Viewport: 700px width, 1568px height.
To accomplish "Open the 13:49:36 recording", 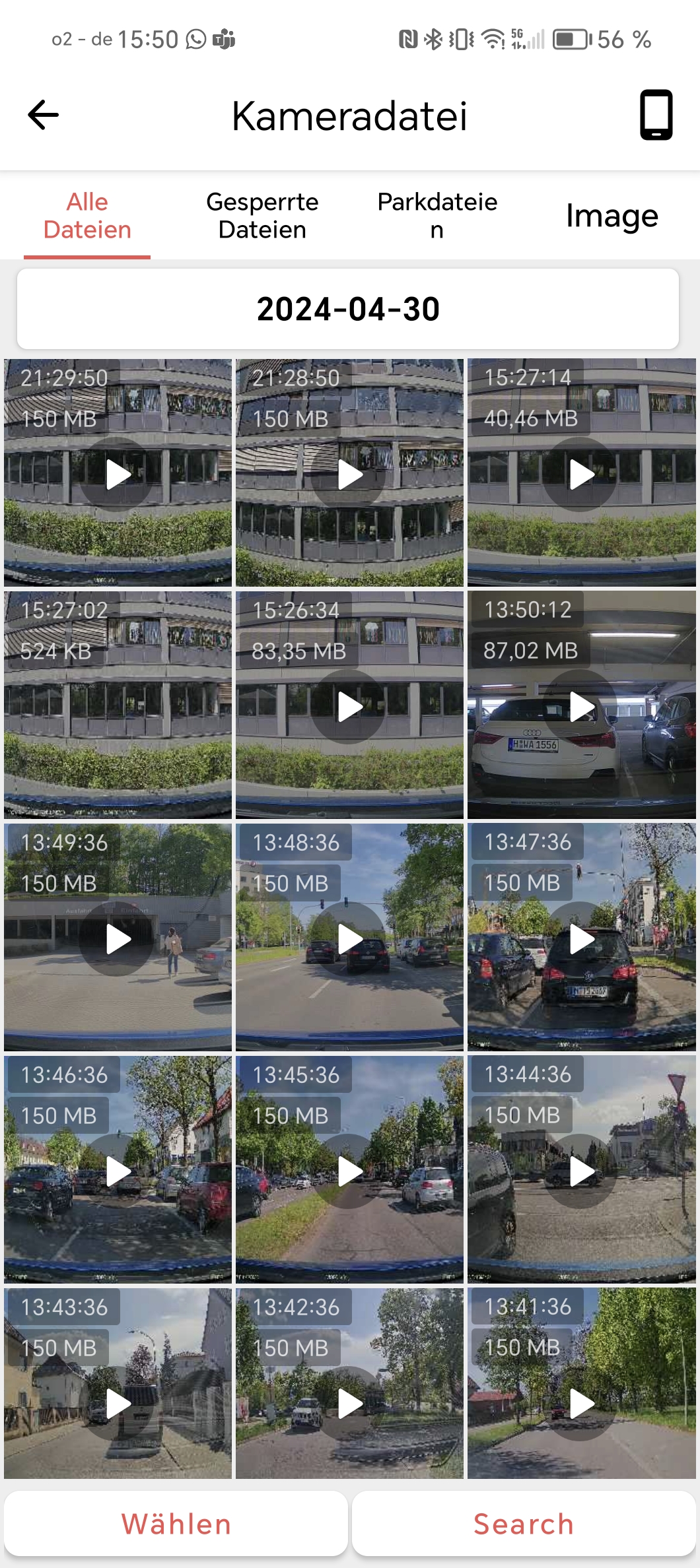I will click(x=118, y=938).
